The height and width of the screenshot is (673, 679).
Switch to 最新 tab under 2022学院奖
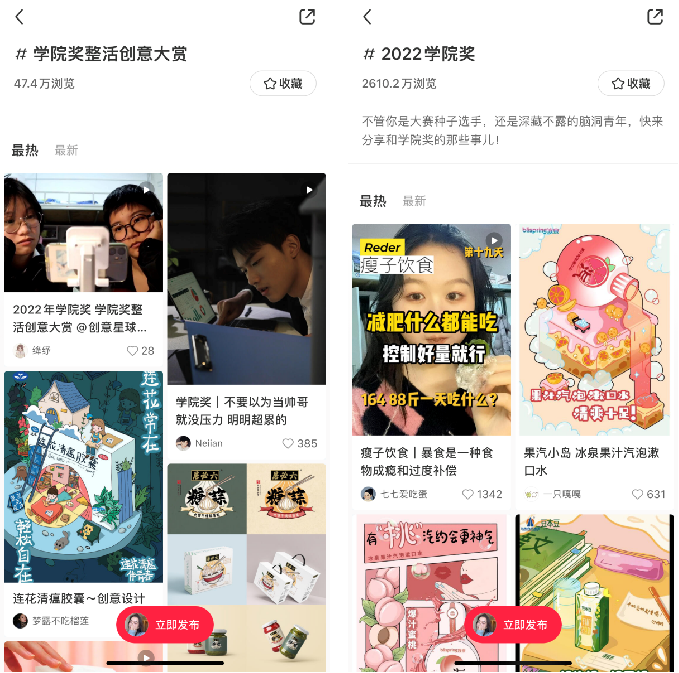[414, 201]
